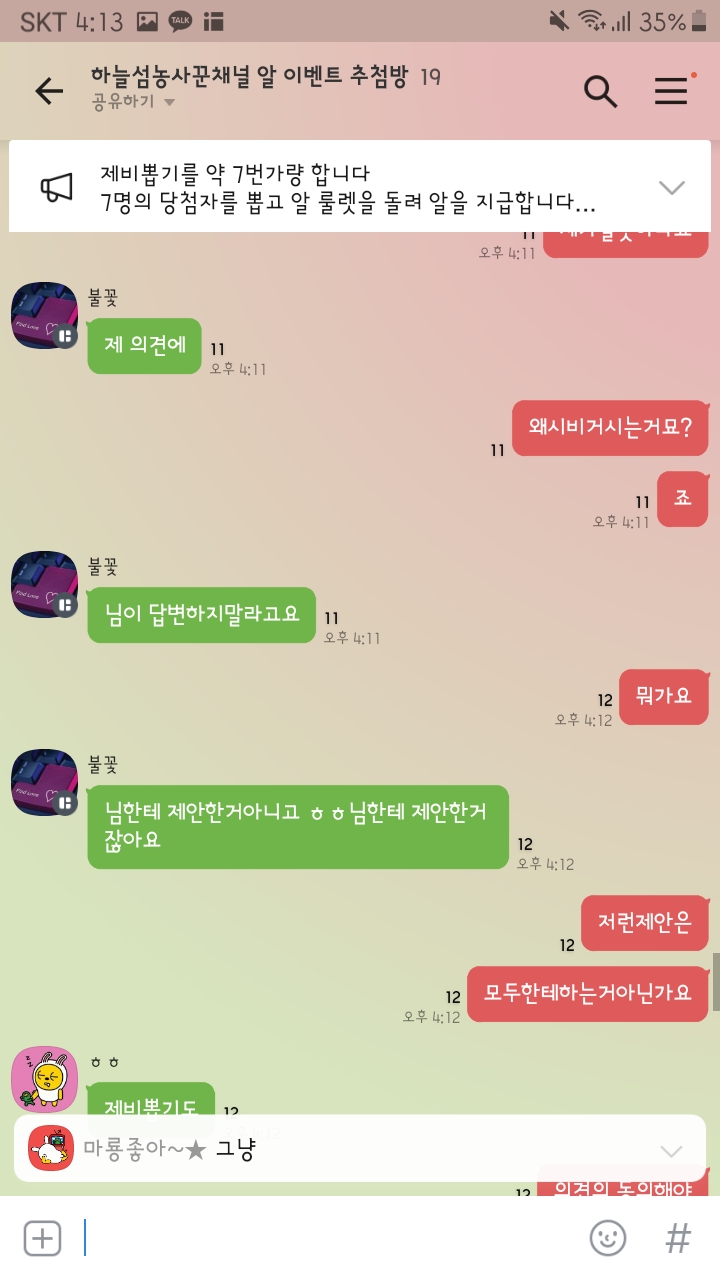Expand the pinned 제비뽑기 announcement
This screenshot has width=720, height=1280.
(x=671, y=187)
